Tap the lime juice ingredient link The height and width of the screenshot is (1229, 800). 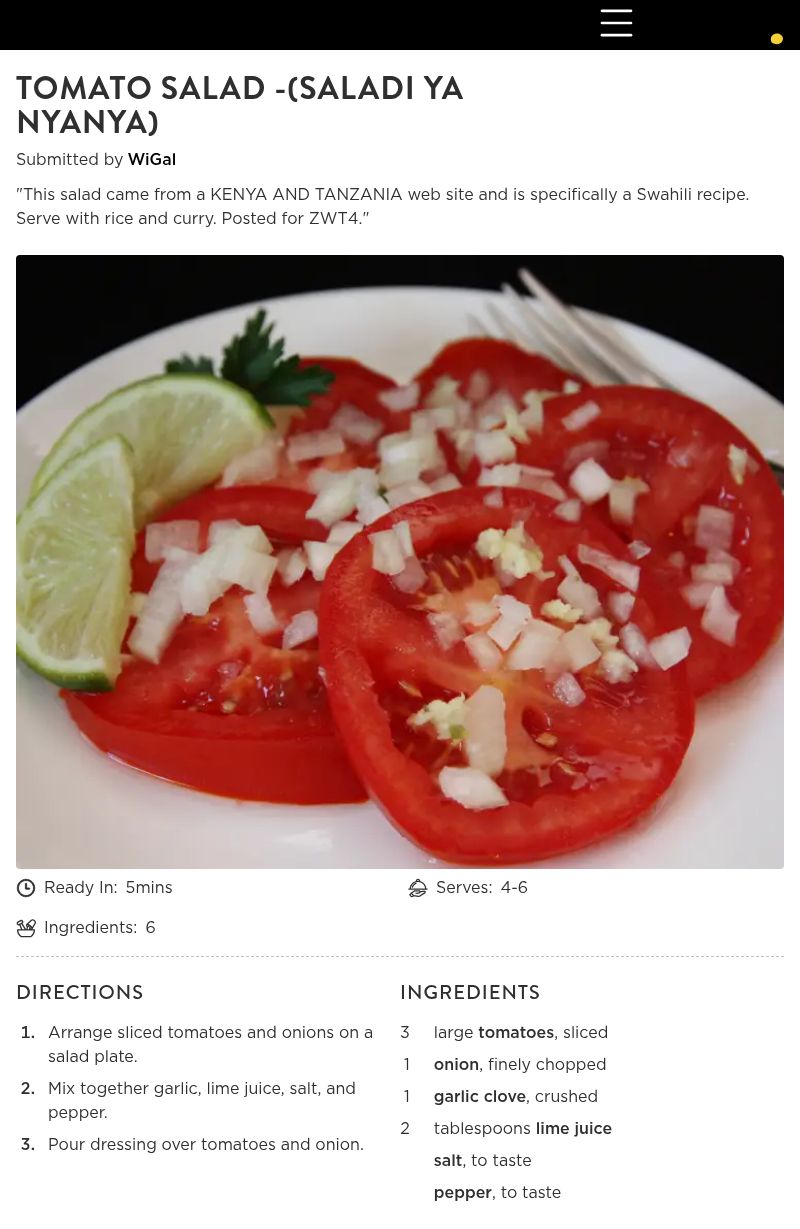pos(573,1129)
